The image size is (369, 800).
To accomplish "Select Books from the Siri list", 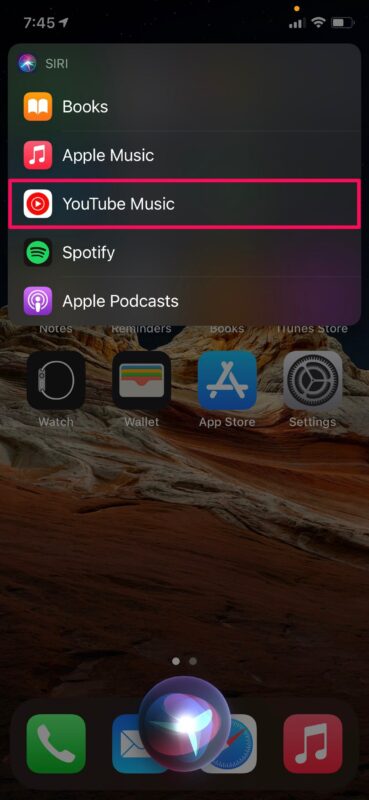I will tap(184, 107).
